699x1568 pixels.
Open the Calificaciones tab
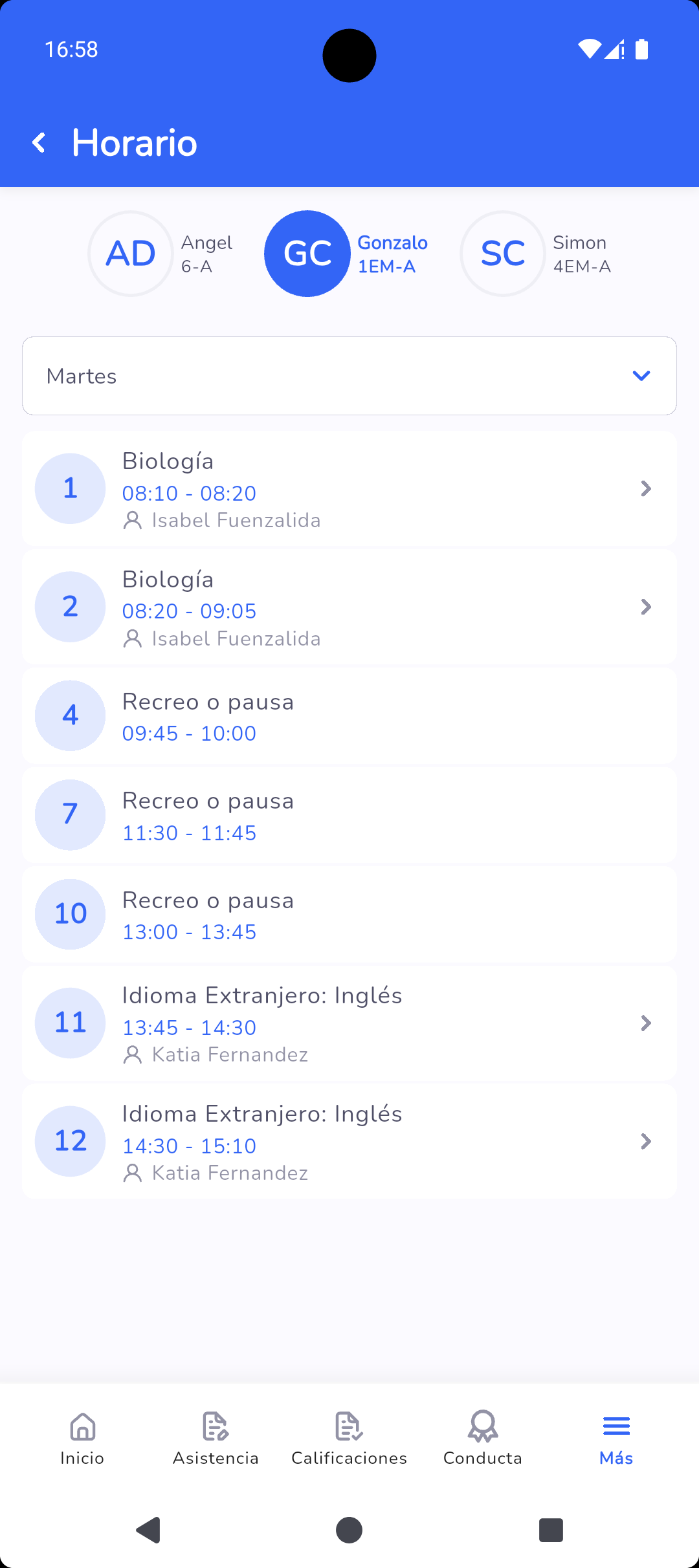tap(349, 1439)
